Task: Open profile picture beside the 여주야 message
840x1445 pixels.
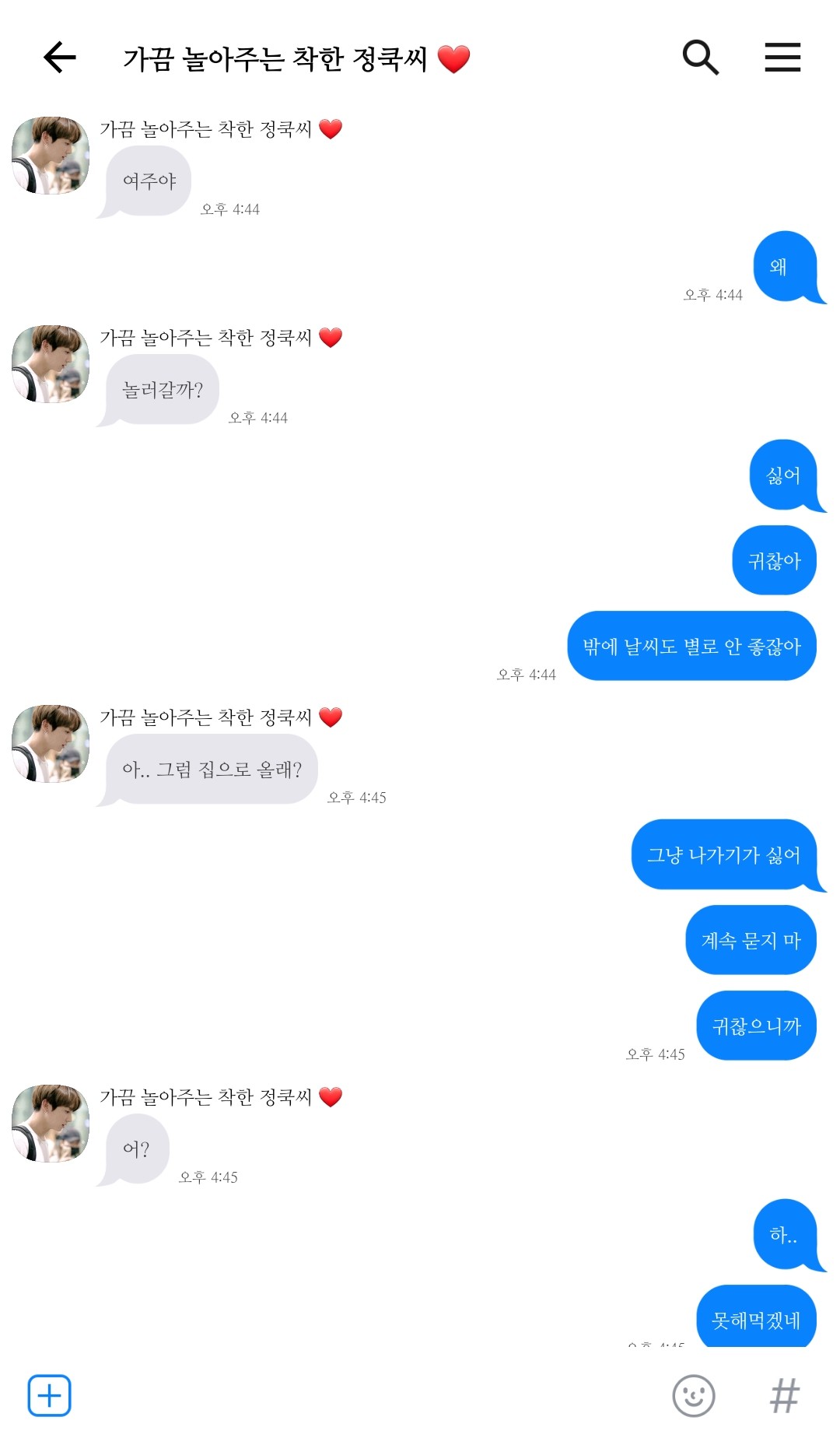Action: [x=51, y=156]
